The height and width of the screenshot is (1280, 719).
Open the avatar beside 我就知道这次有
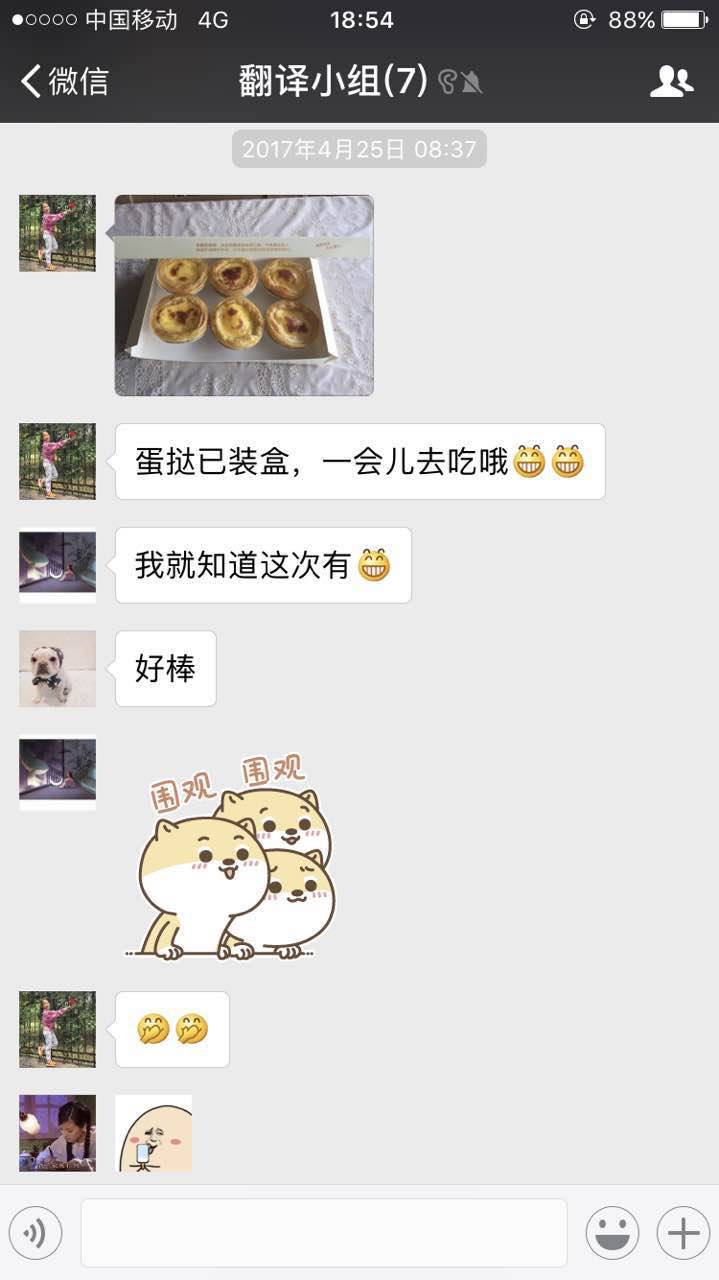[x=57, y=564]
